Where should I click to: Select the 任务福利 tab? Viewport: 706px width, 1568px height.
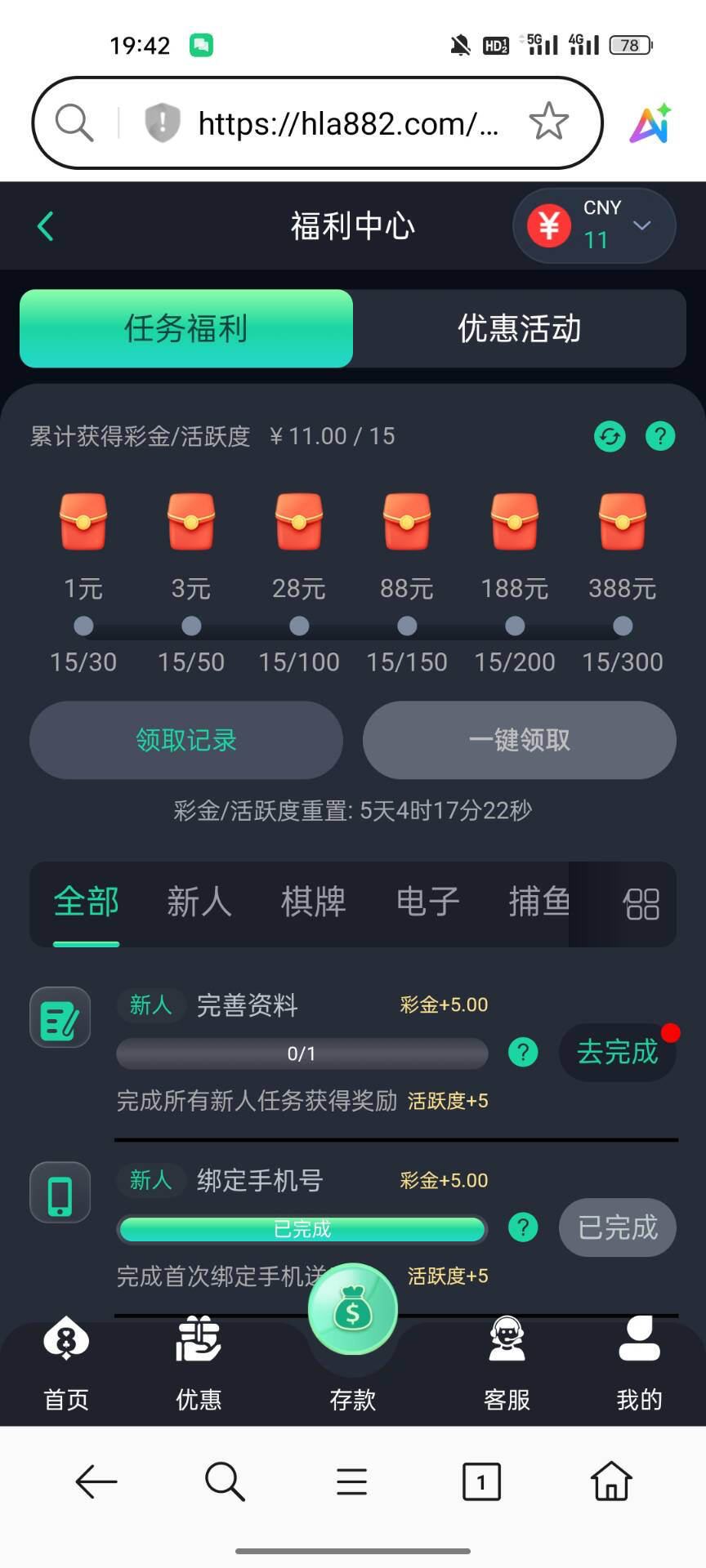coord(186,328)
